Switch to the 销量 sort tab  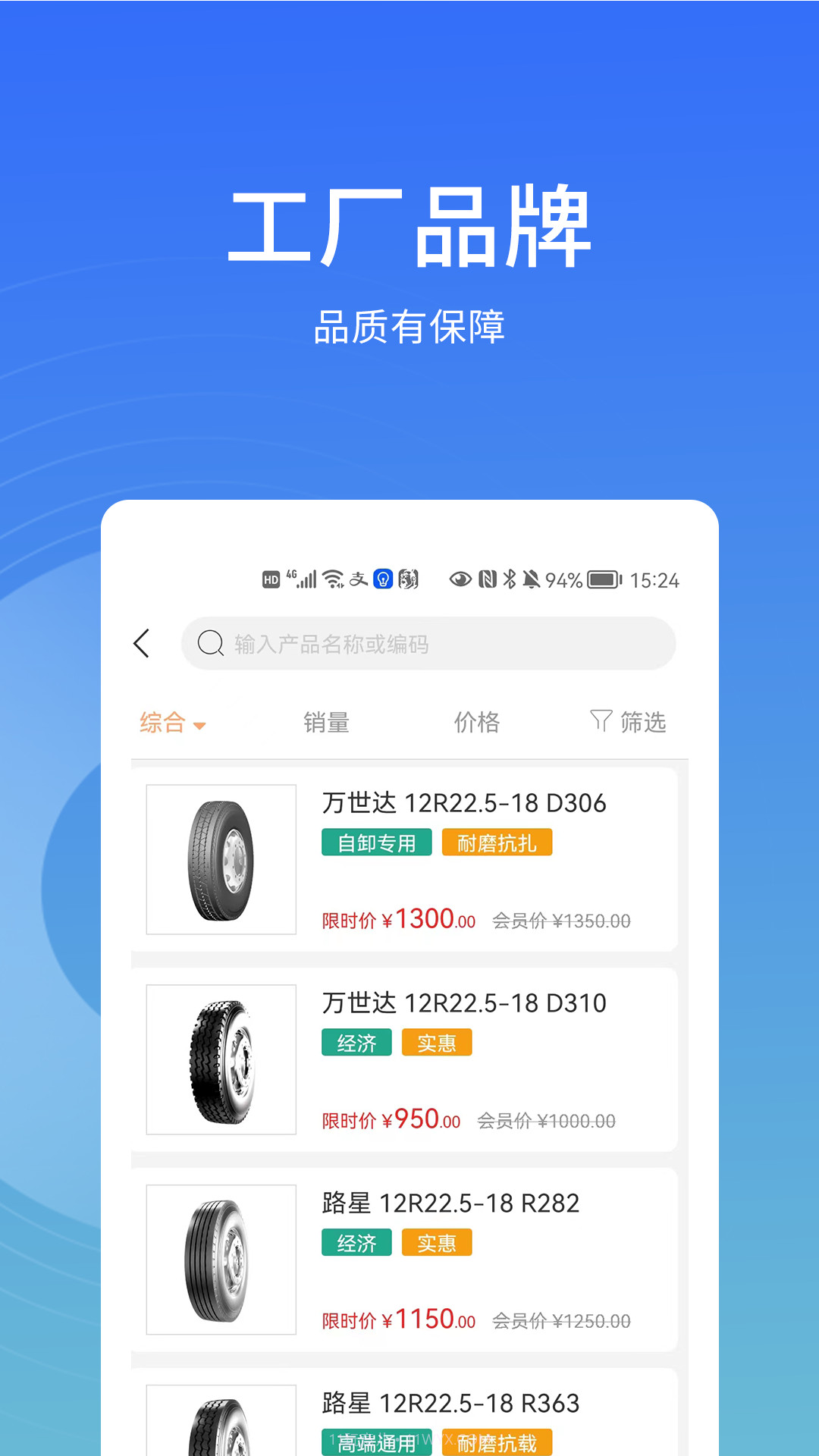(x=325, y=722)
